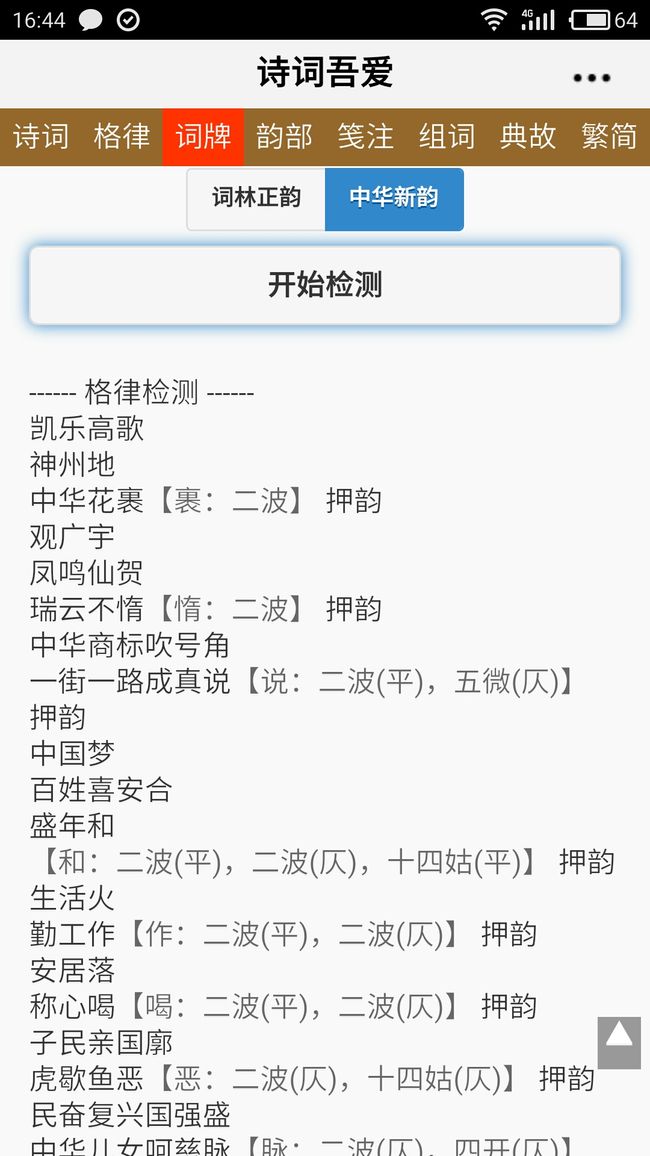650x1156 pixels.
Task: Open the three-dot overflow menu
Action: (591, 77)
